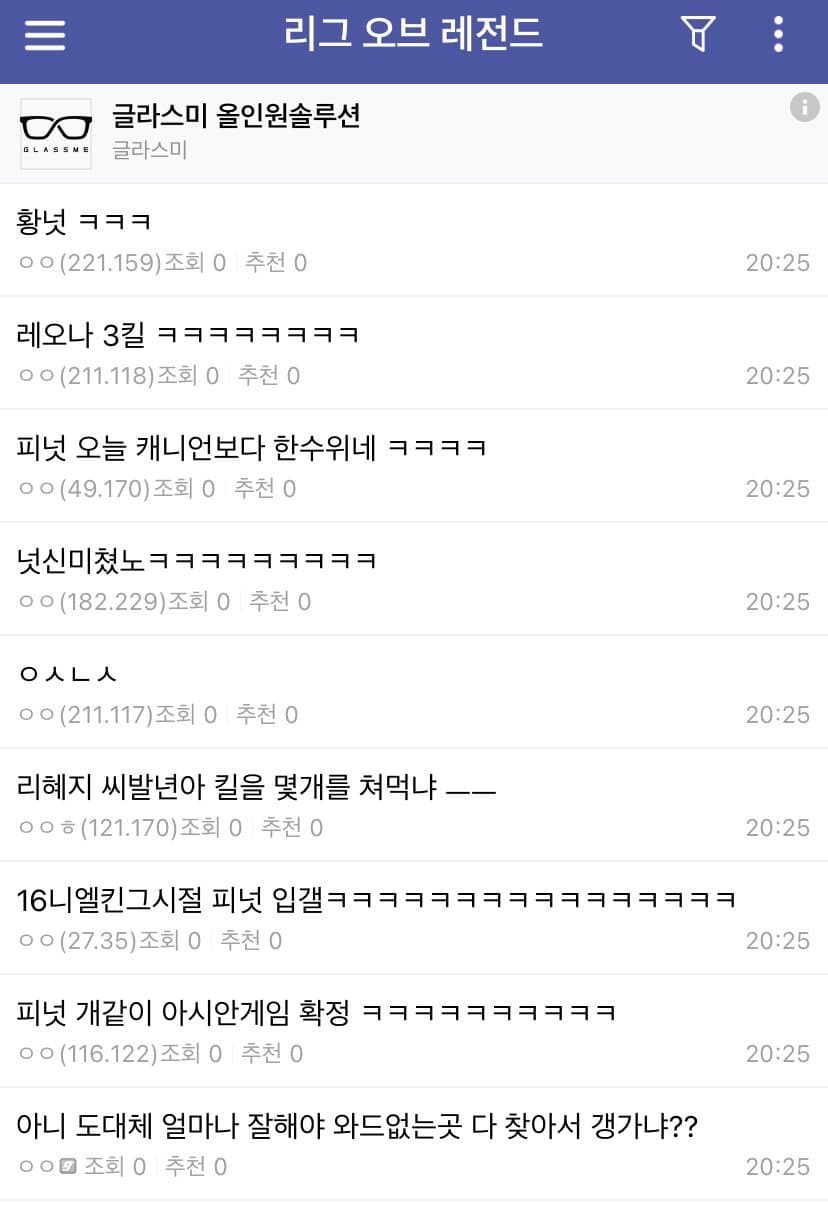Open the post titled 황넛 ㅋㅋㅋ
Screen dimensions: 828x1213
pyautogui.click(x=84, y=222)
